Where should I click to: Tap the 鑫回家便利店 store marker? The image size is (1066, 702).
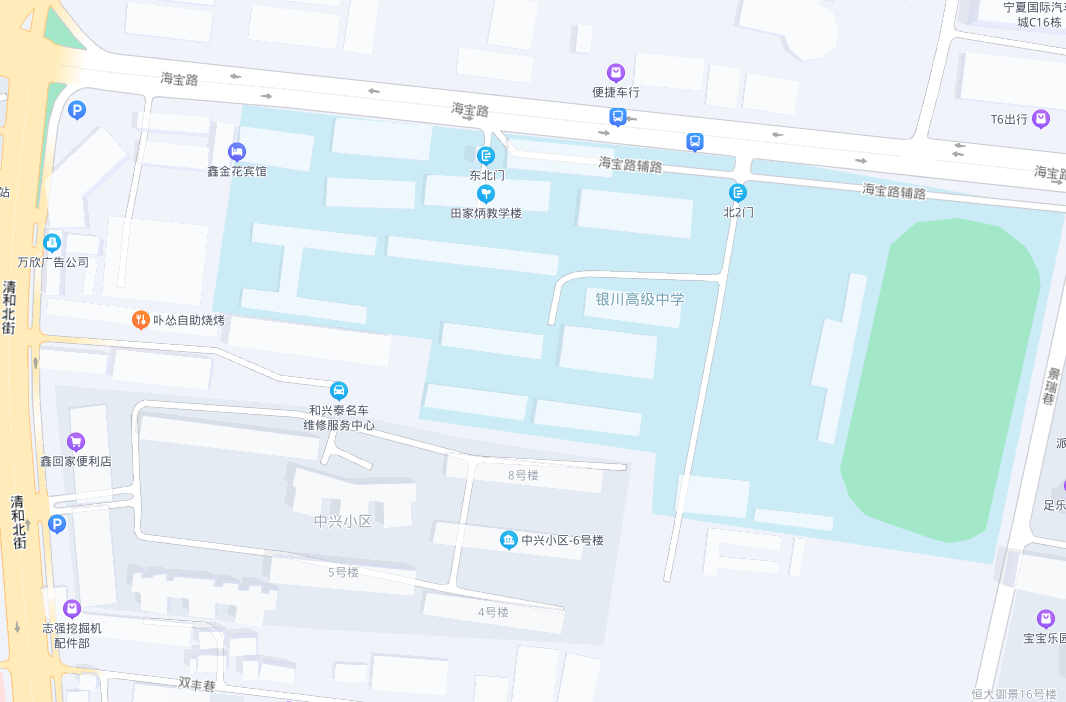tap(75, 441)
